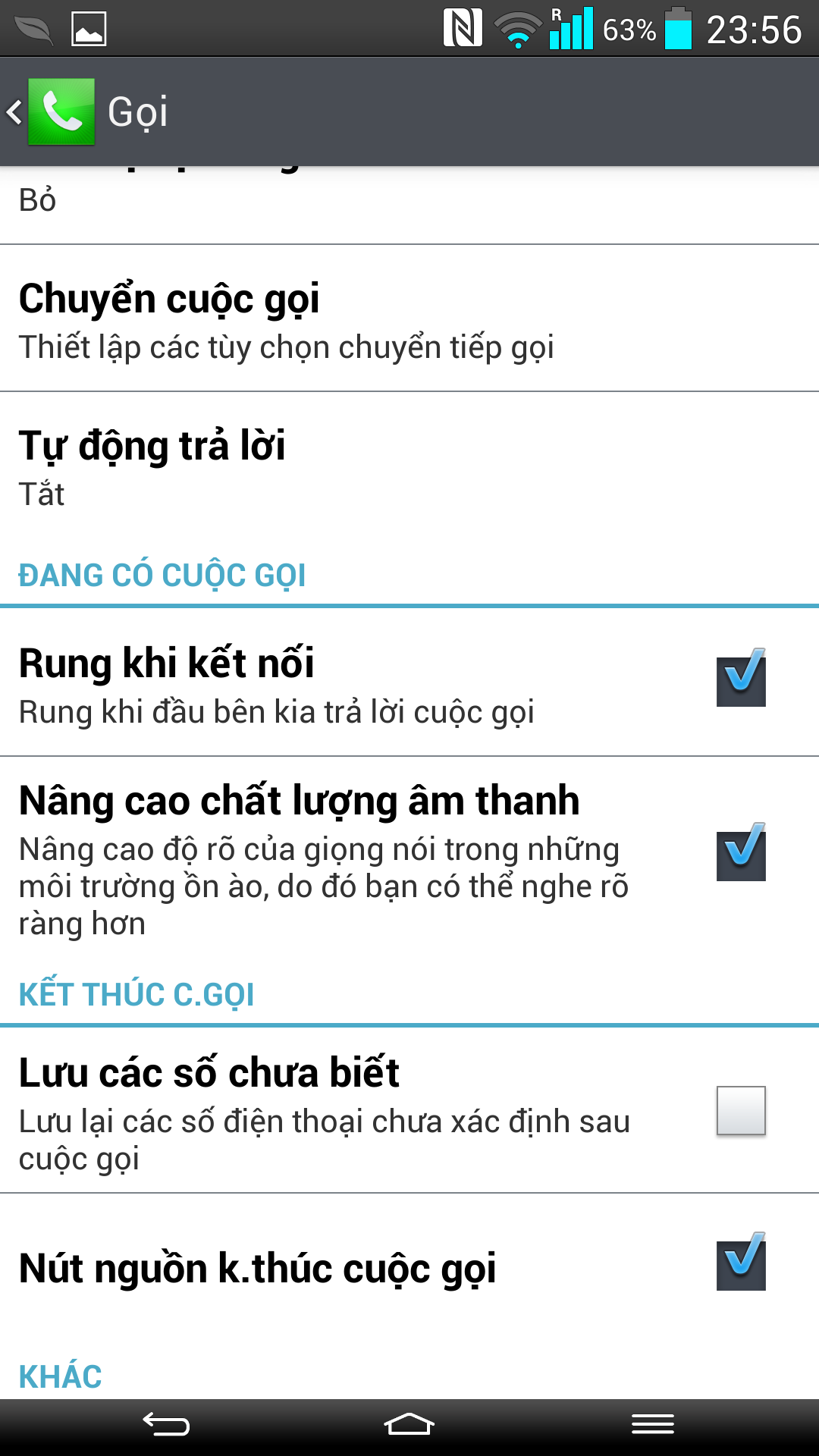Open the system menu button
819x1456 pixels.
[x=652, y=1425]
